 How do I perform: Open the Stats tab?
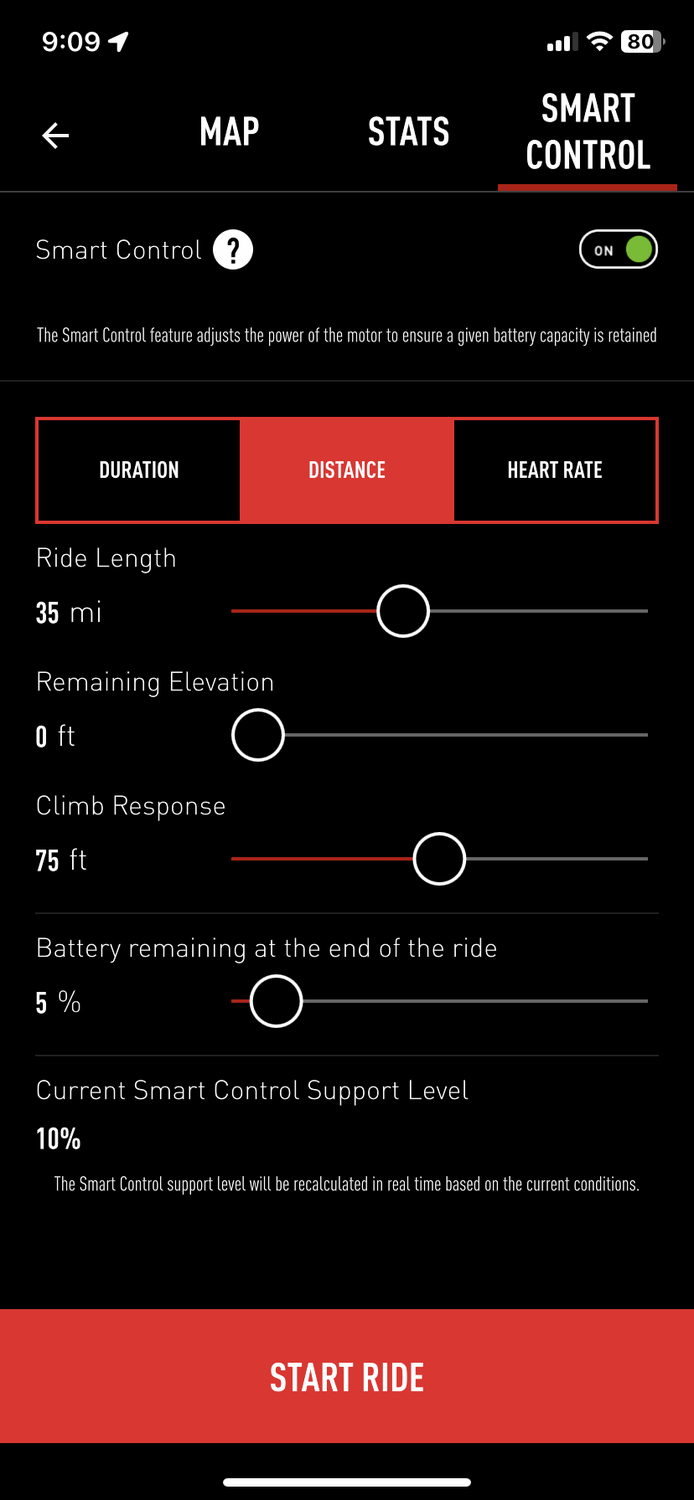tap(408, 132)
